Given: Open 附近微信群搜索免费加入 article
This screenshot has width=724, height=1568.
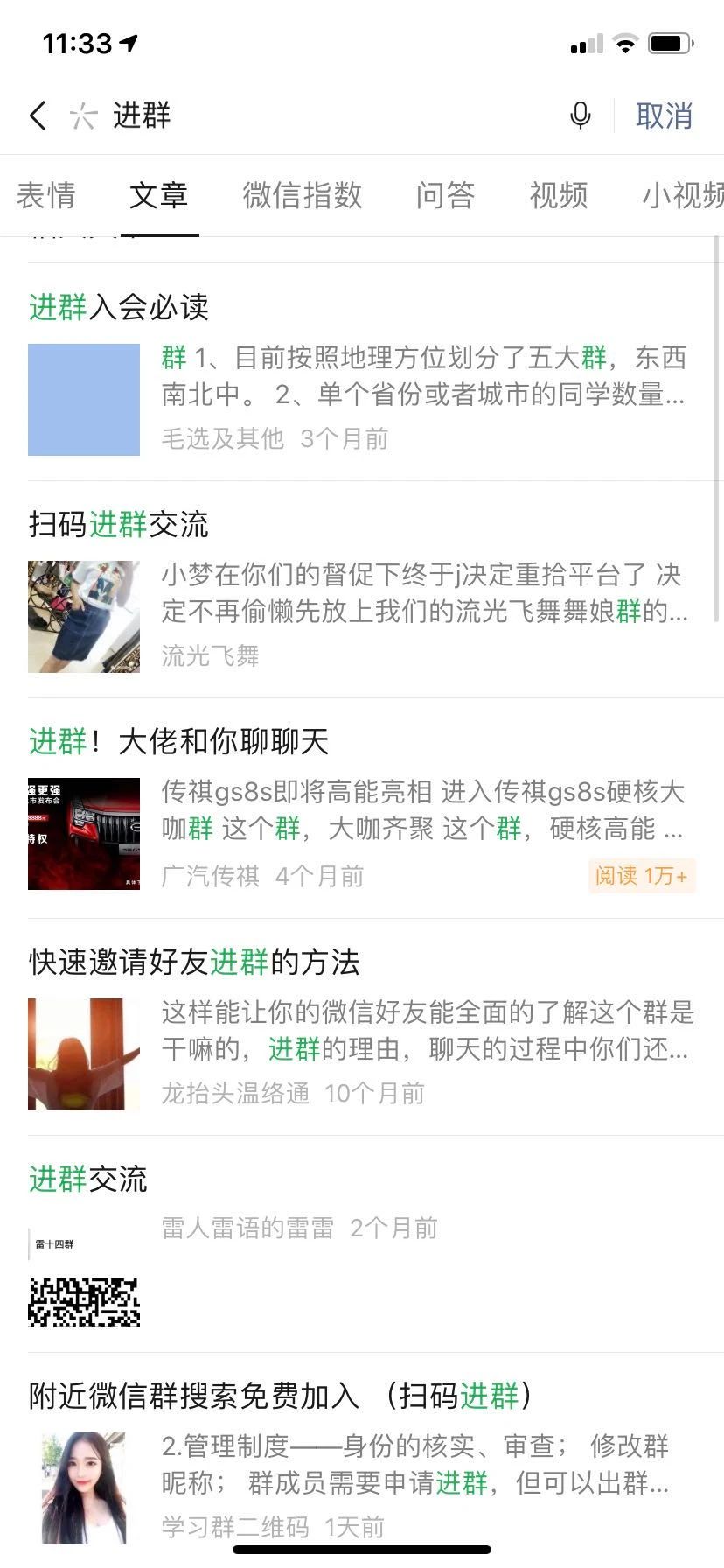Looking at the screenshot, I should pos(280,1396).
